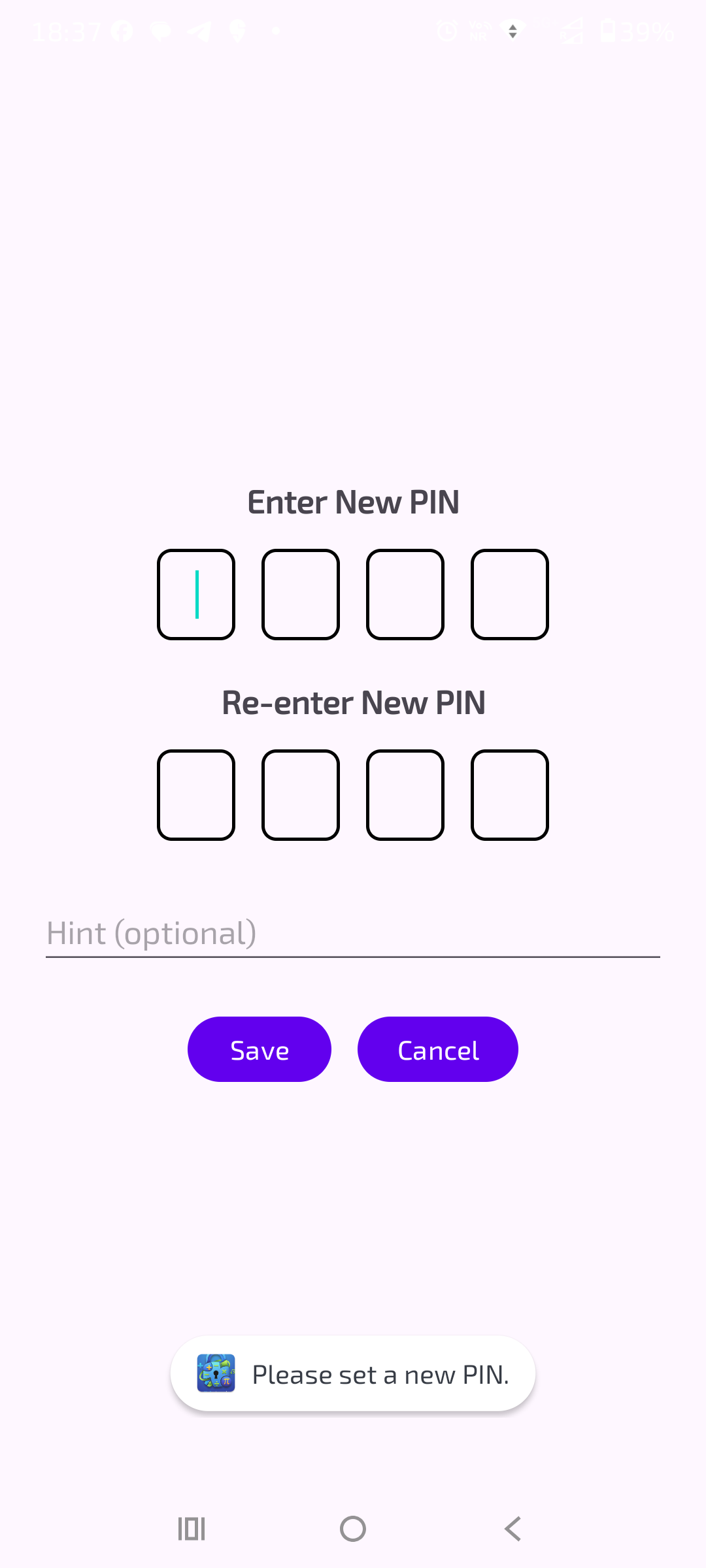Tap the back navigation button
The height and width of the screenshot is (1568, 706).
coord(512,1529)
